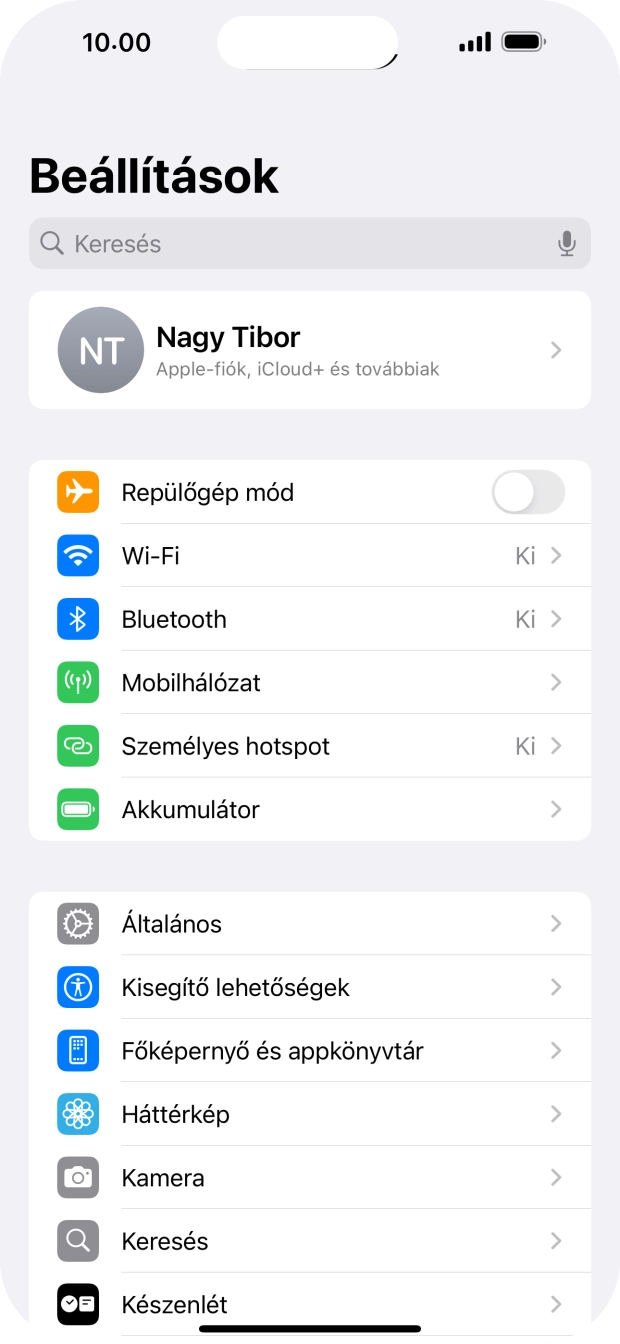The image size is (620, 1344).
Task: Toggle Repülőgép mód switch
Action: pos(528,492)
